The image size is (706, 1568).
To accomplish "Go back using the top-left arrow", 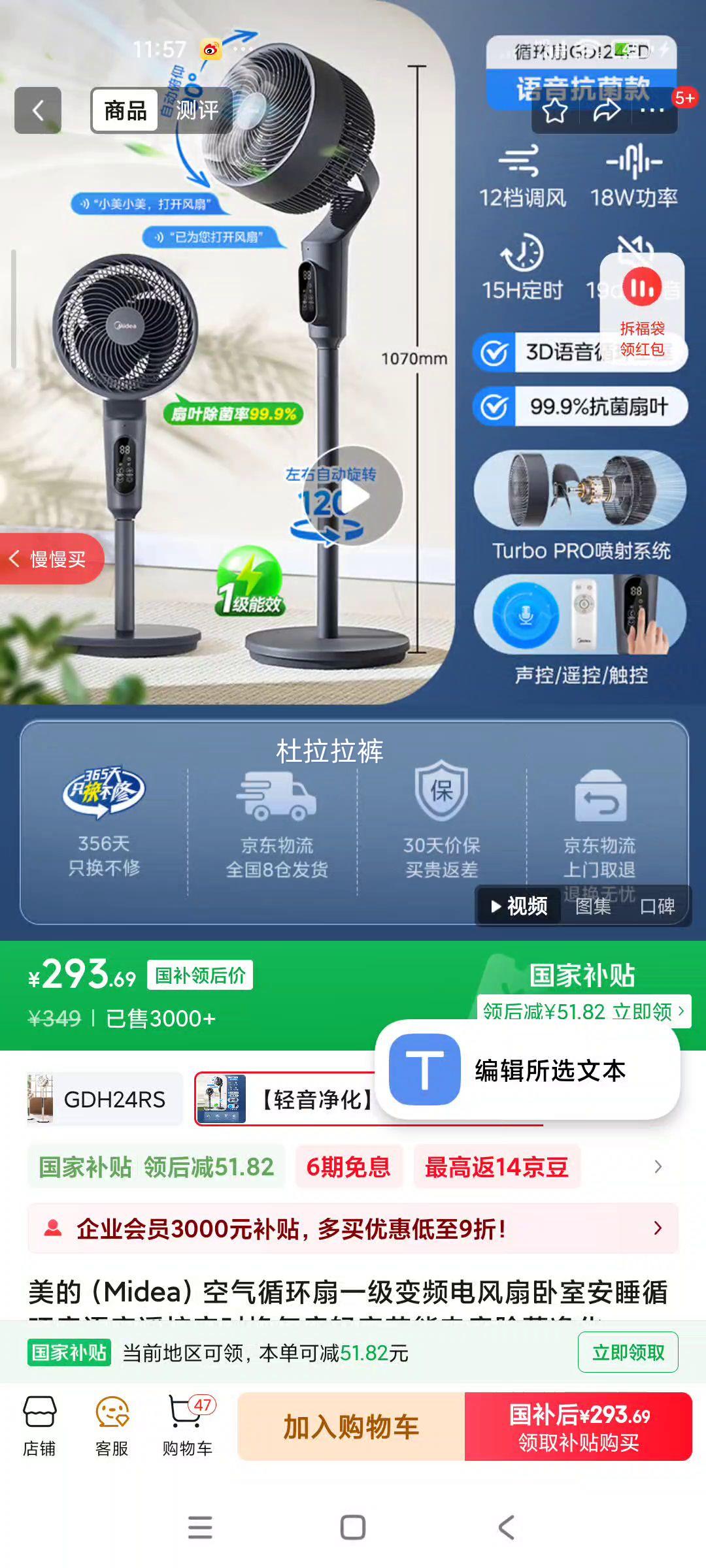I will click(x=38, y=110).
